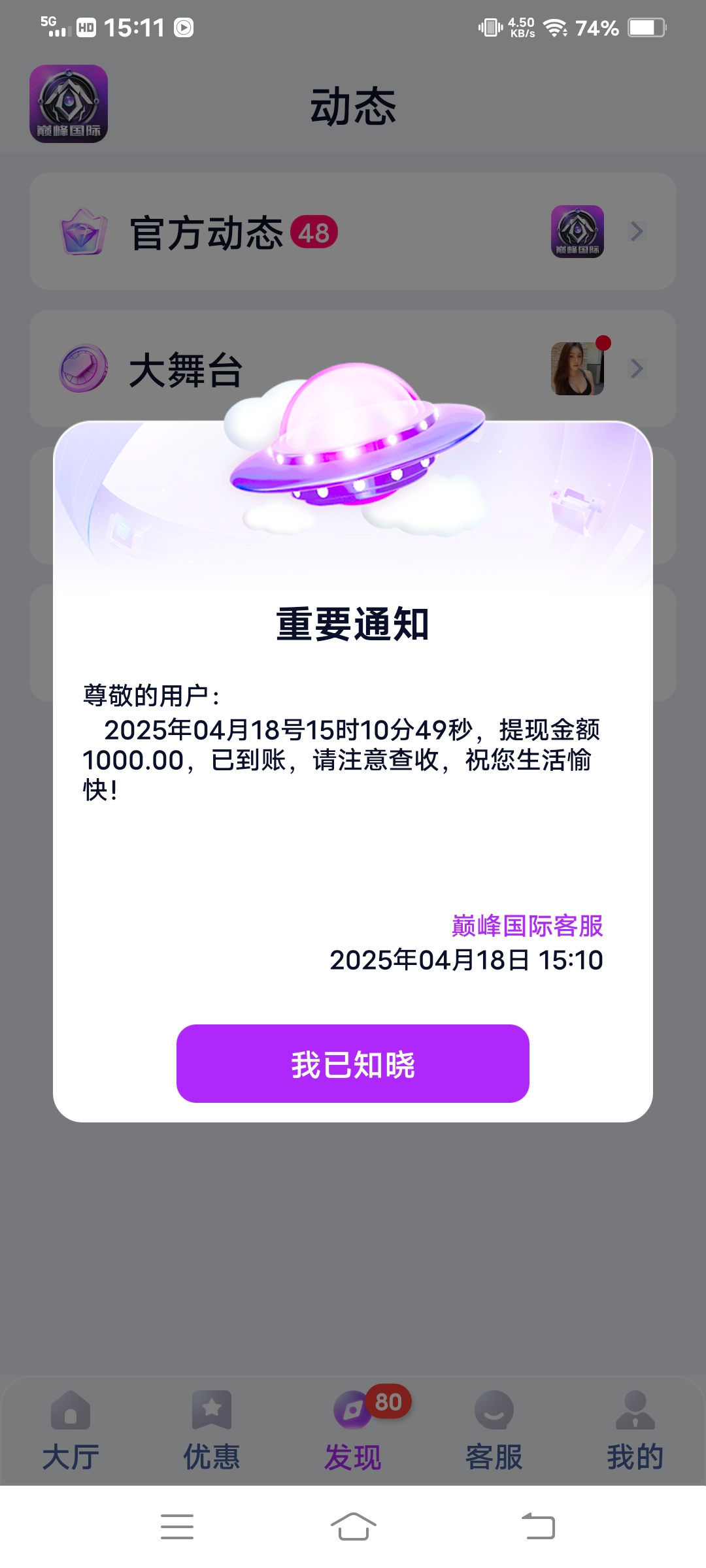Confirm the notice with 我已知晓 button
706x1568 pixels.
[x=352, y=1063]
